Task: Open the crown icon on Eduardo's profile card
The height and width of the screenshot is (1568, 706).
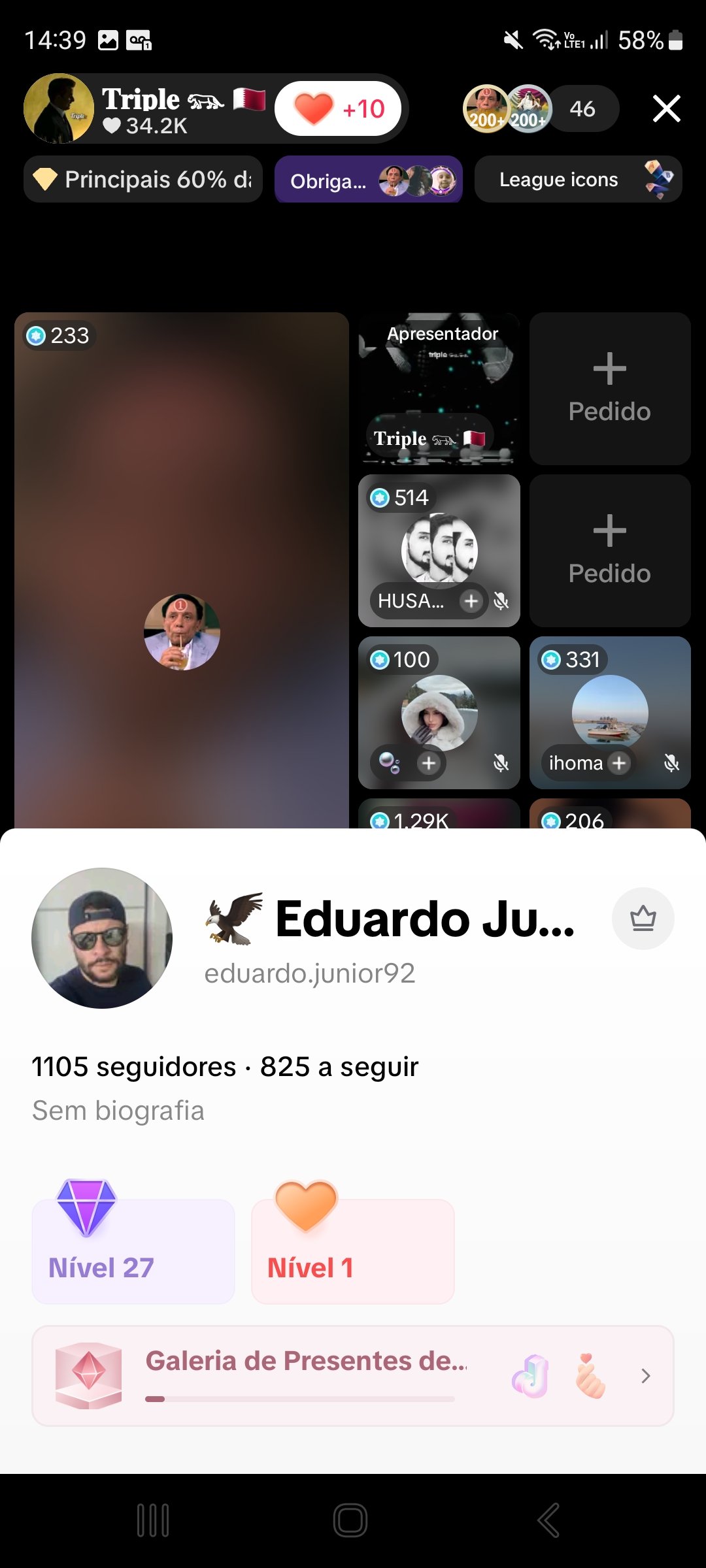Action: click(x=643, y=919)
